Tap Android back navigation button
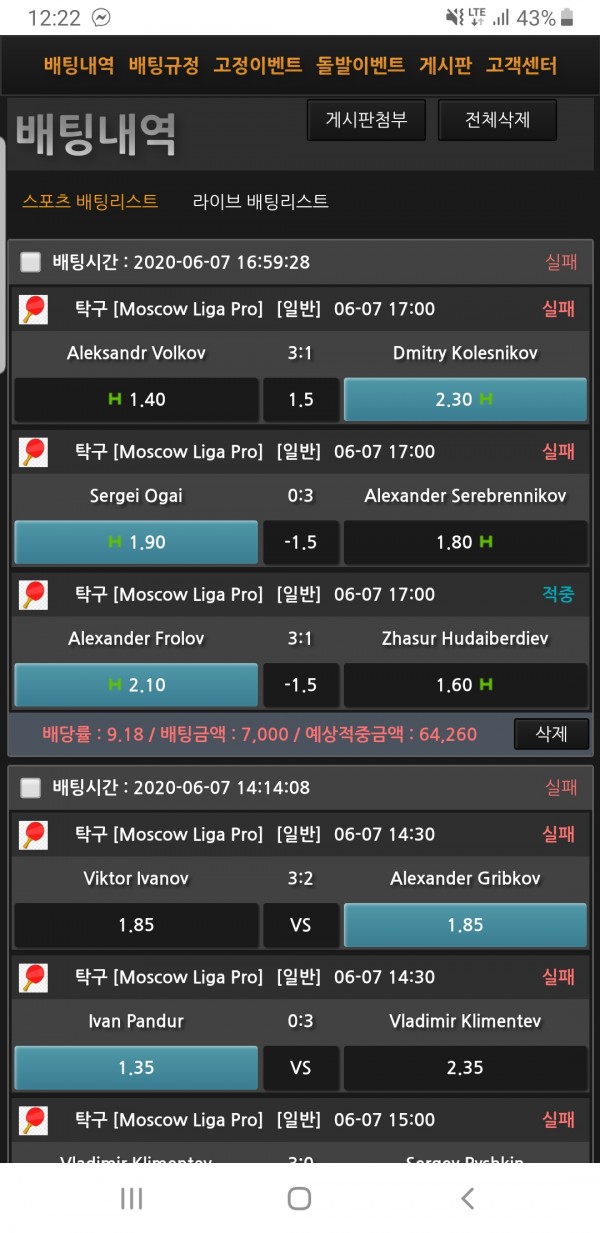Image resolution: width=600 pixels, height=1233 pixels. point(467,1198)
